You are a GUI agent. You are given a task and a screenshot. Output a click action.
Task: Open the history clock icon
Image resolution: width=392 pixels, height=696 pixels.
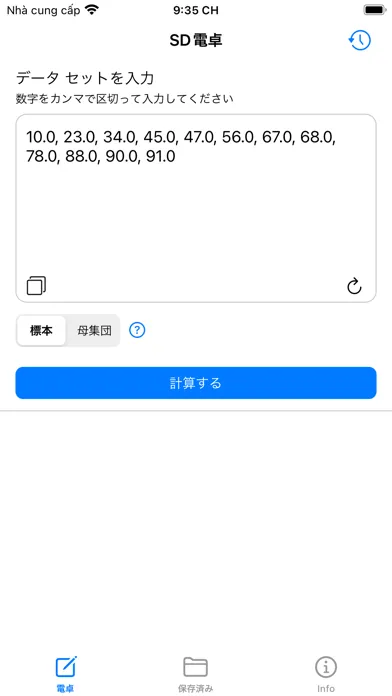coord(359,40)
